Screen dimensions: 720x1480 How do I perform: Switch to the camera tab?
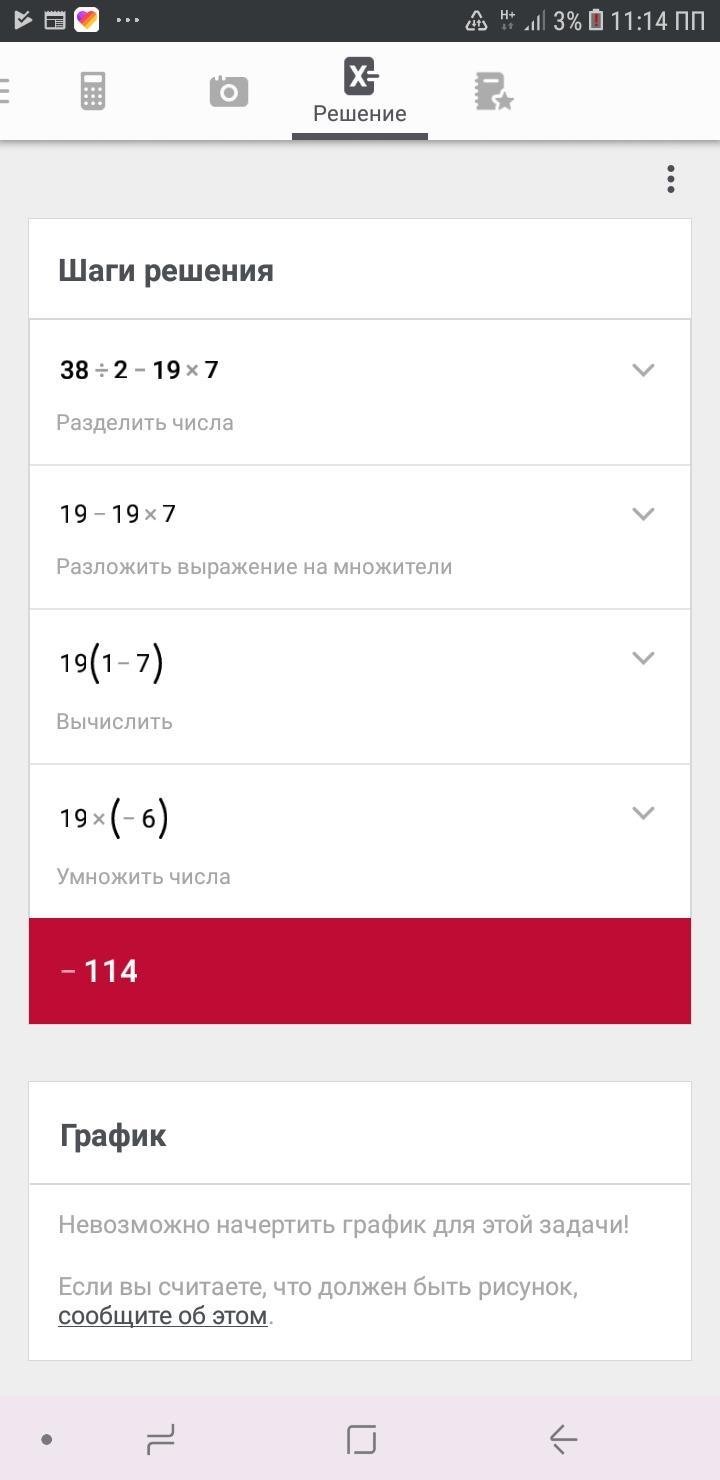coord(228,92)
